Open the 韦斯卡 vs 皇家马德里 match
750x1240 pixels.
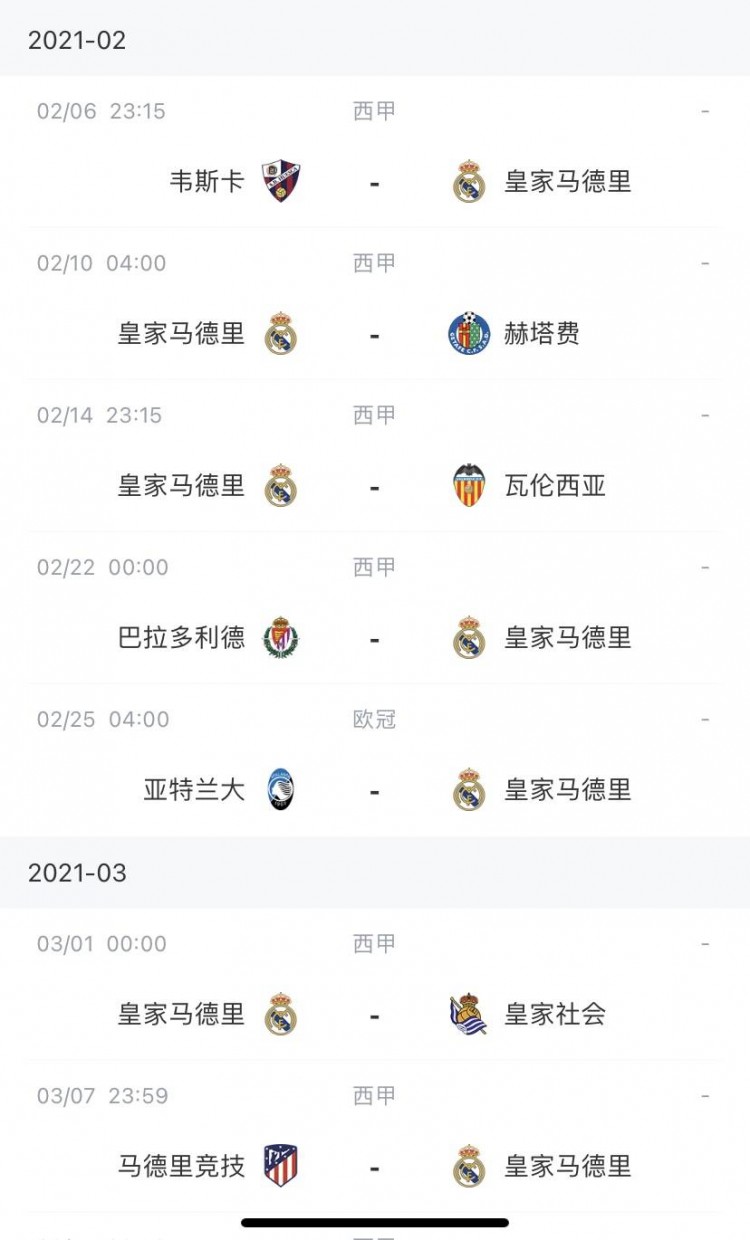[375, 152]
